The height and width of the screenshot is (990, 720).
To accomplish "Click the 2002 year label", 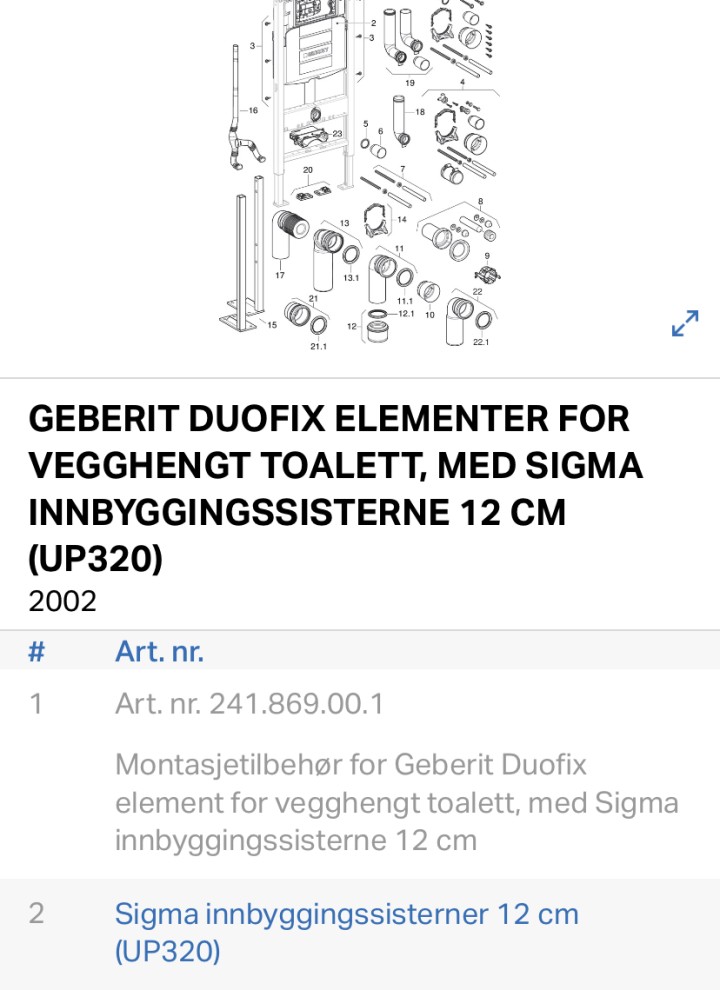I will [x=60, y=601].
